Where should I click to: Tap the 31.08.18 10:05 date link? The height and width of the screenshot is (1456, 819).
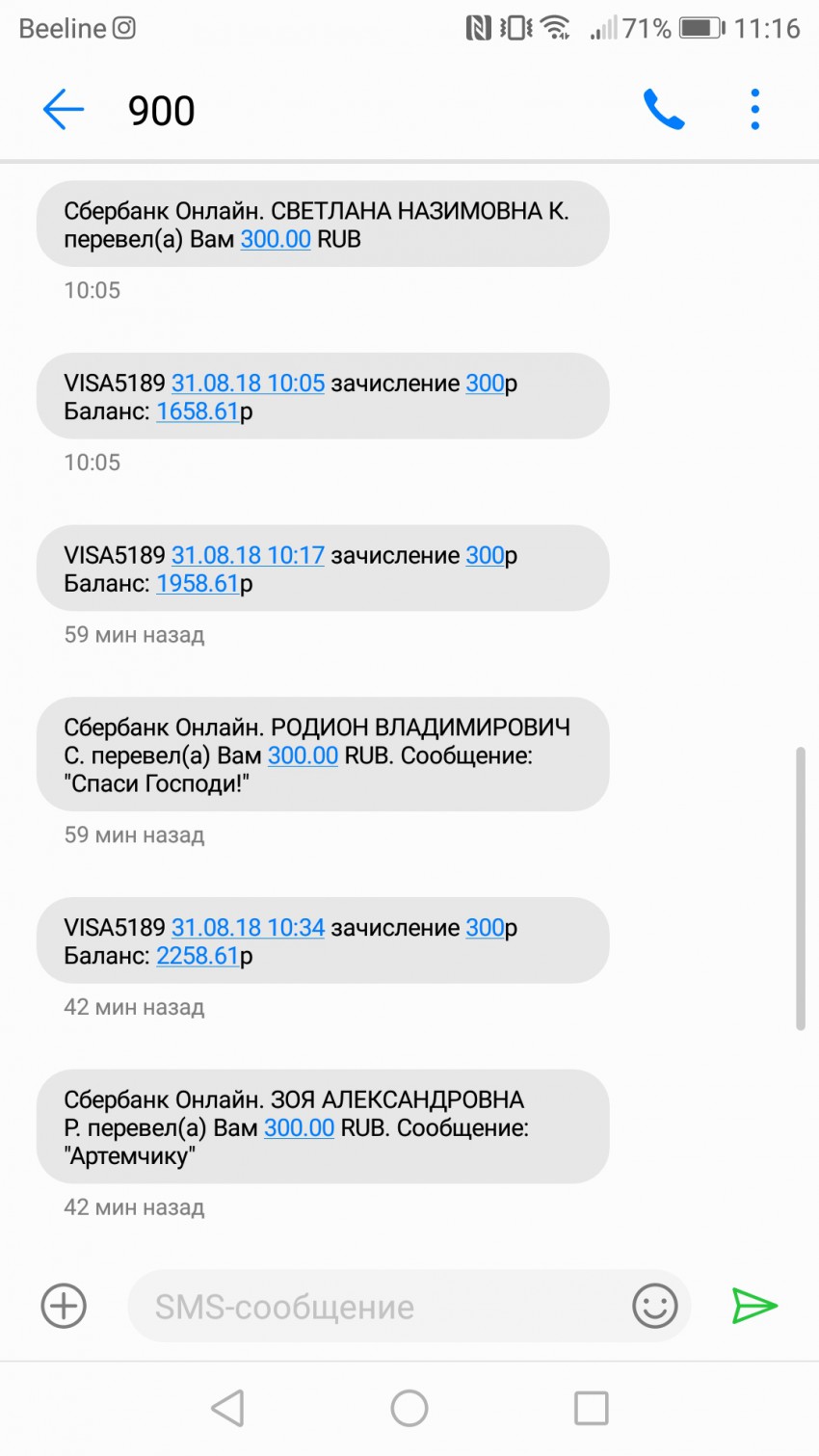pyautogui.click(x=248, y=384)
